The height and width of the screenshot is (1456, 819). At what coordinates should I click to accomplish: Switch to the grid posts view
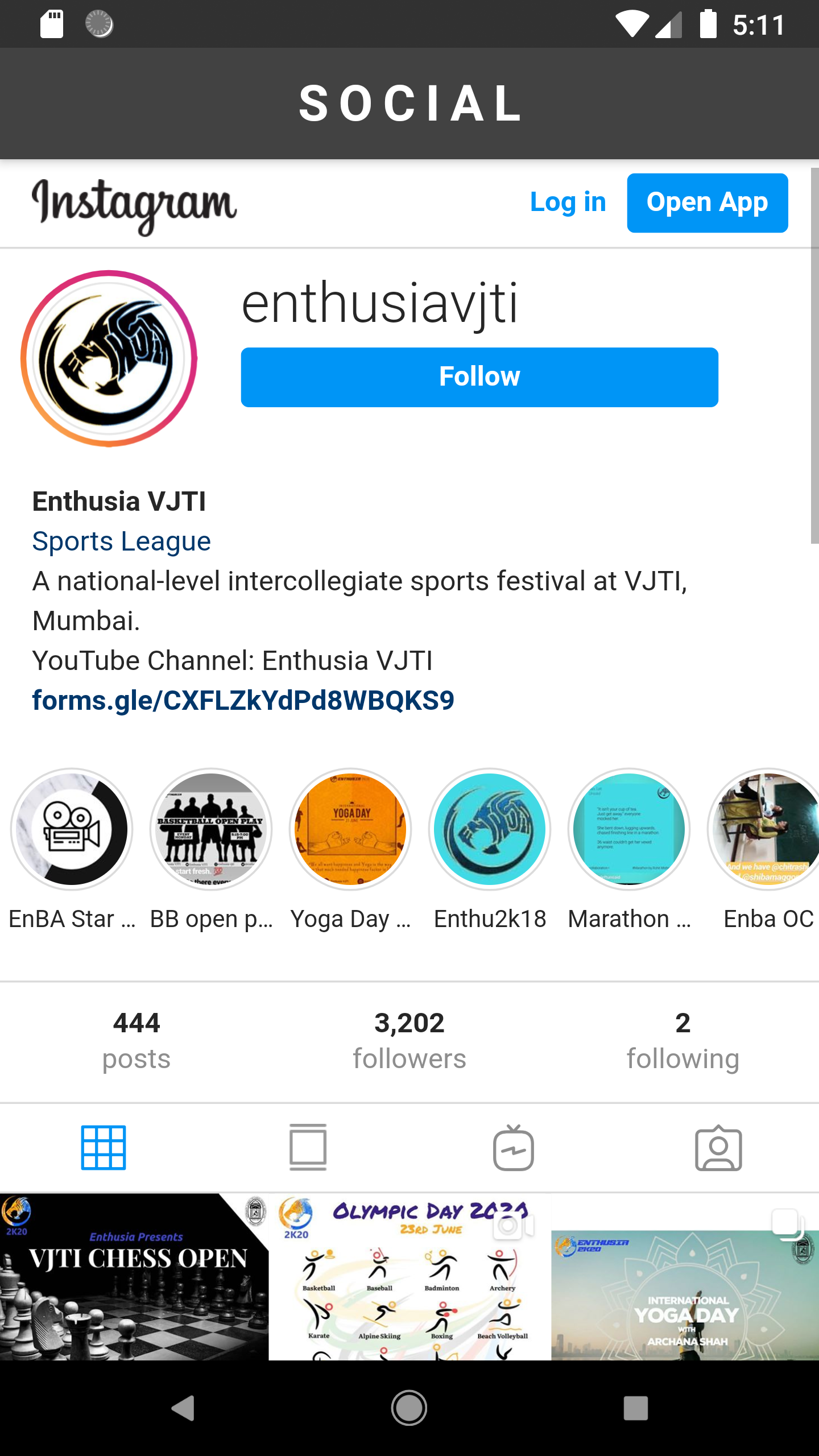[103, 1148]
